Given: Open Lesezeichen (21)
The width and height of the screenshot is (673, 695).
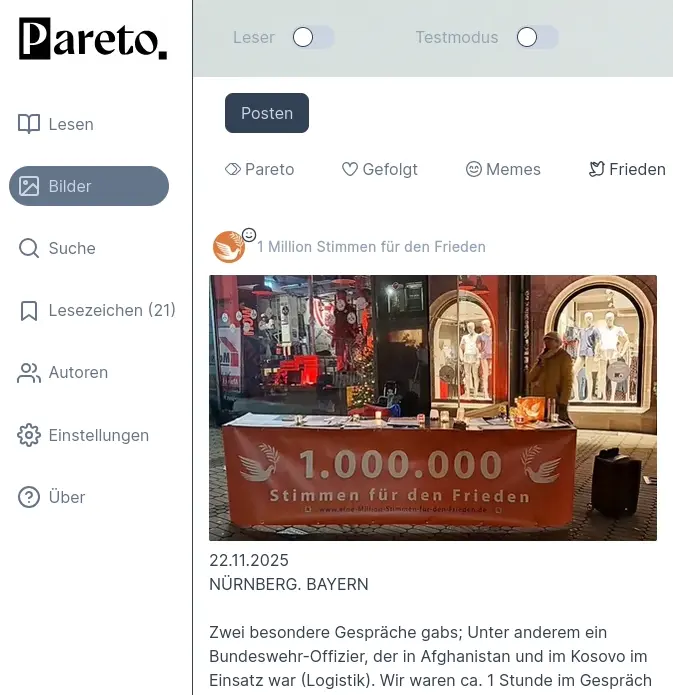Looking at the screenshot, I should pos(97,310).
